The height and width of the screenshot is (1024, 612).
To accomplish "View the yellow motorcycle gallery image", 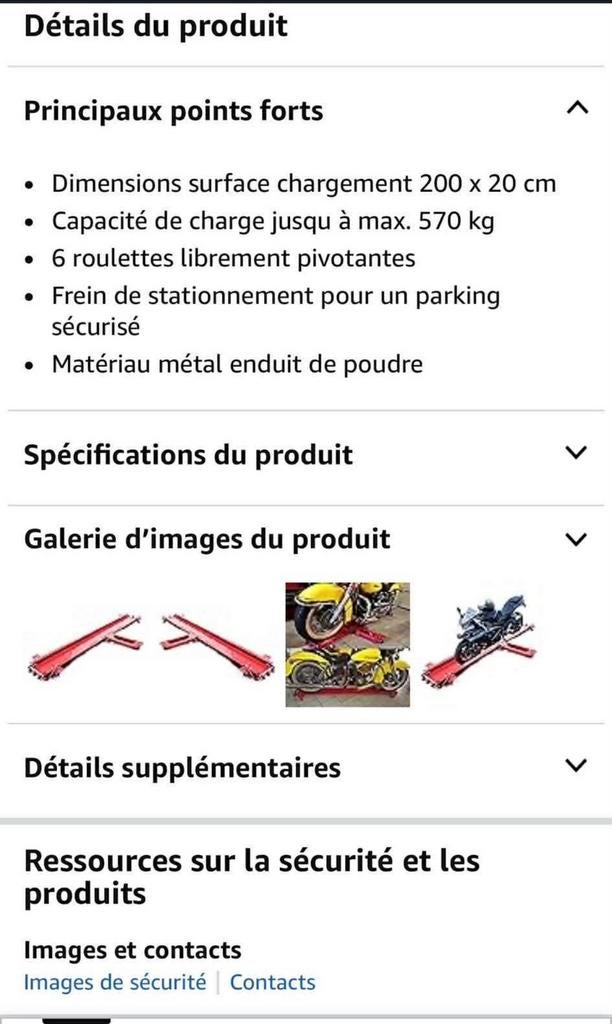I will coord(347,644).
